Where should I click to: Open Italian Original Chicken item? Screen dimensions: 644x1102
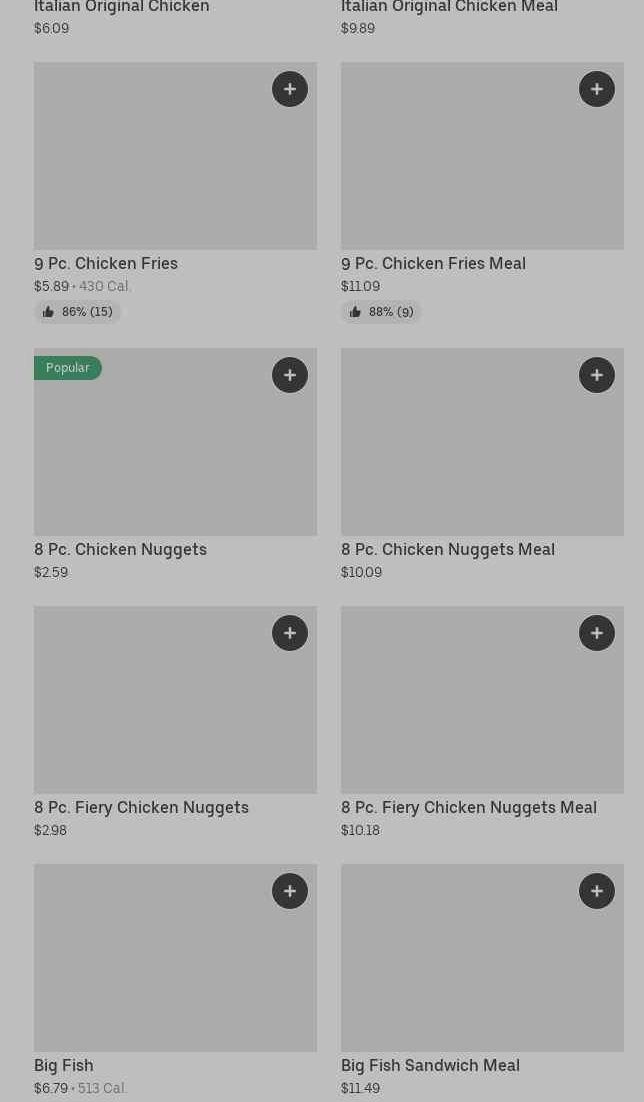(x=122, y=8)
